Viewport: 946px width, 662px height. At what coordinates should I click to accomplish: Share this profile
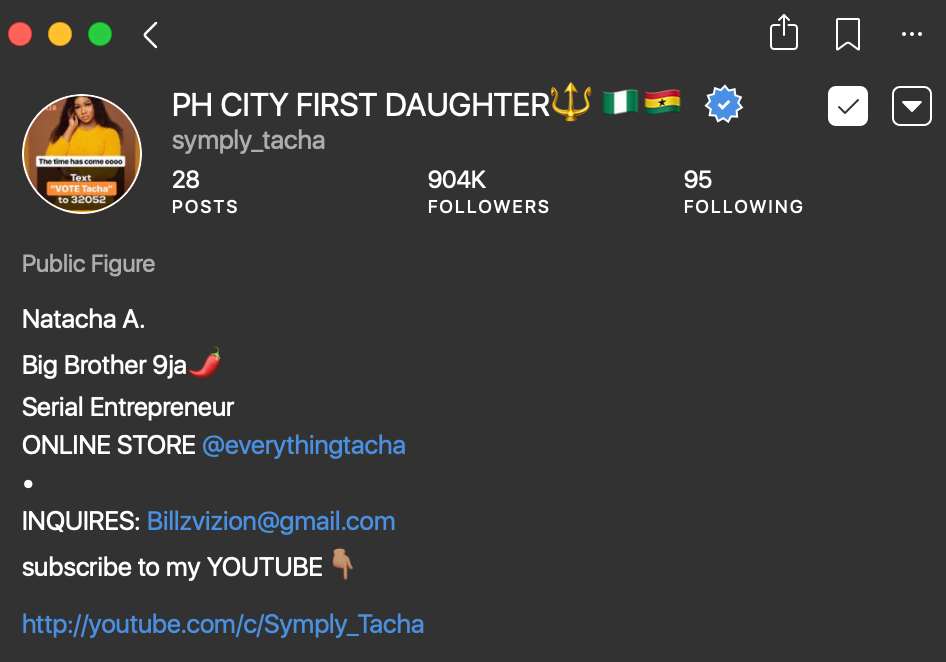click(x=784, y=33)
